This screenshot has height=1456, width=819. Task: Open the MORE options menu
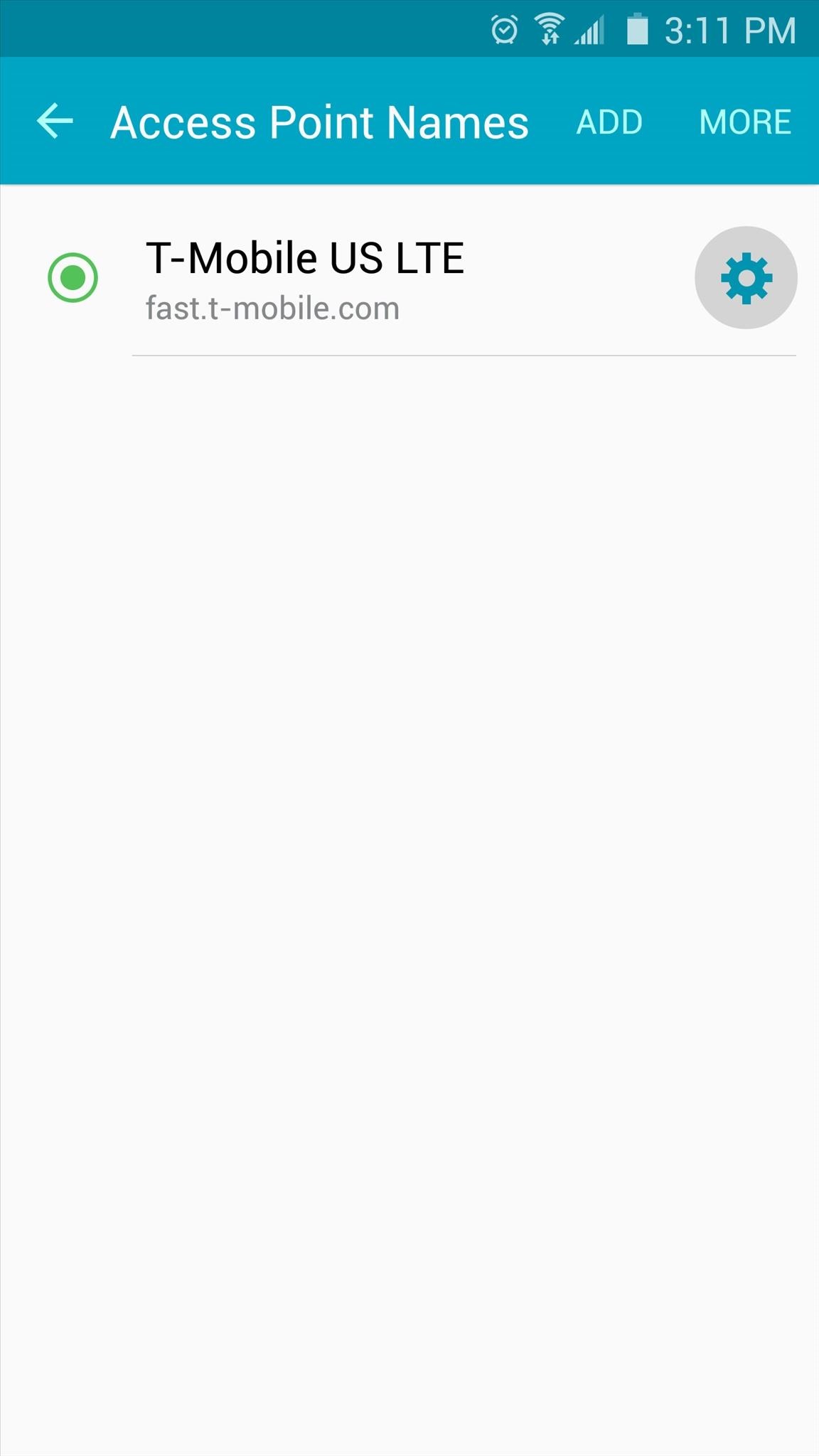click(744, 122)
